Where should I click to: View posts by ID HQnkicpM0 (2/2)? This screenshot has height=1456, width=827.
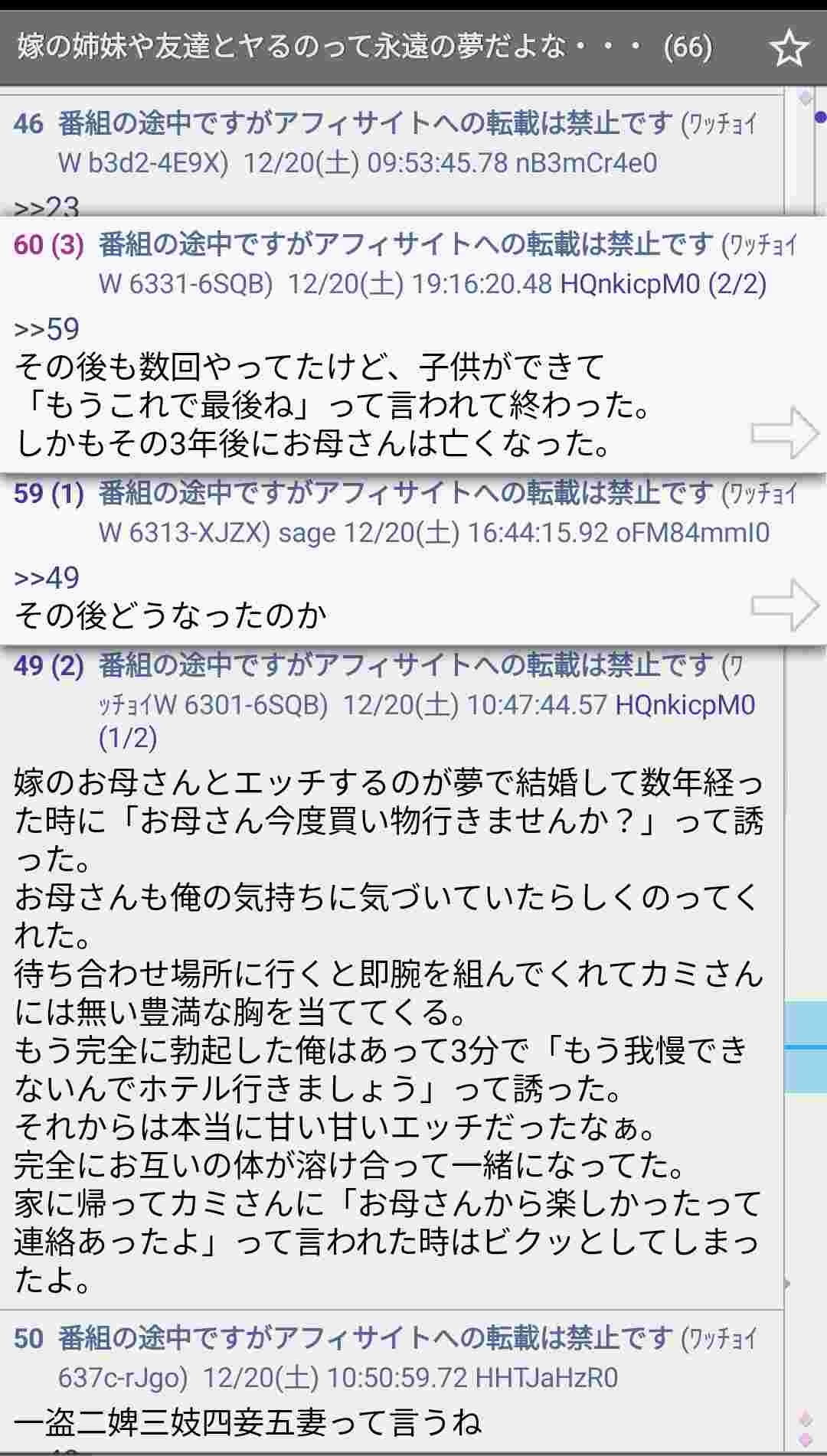[663, 285]
